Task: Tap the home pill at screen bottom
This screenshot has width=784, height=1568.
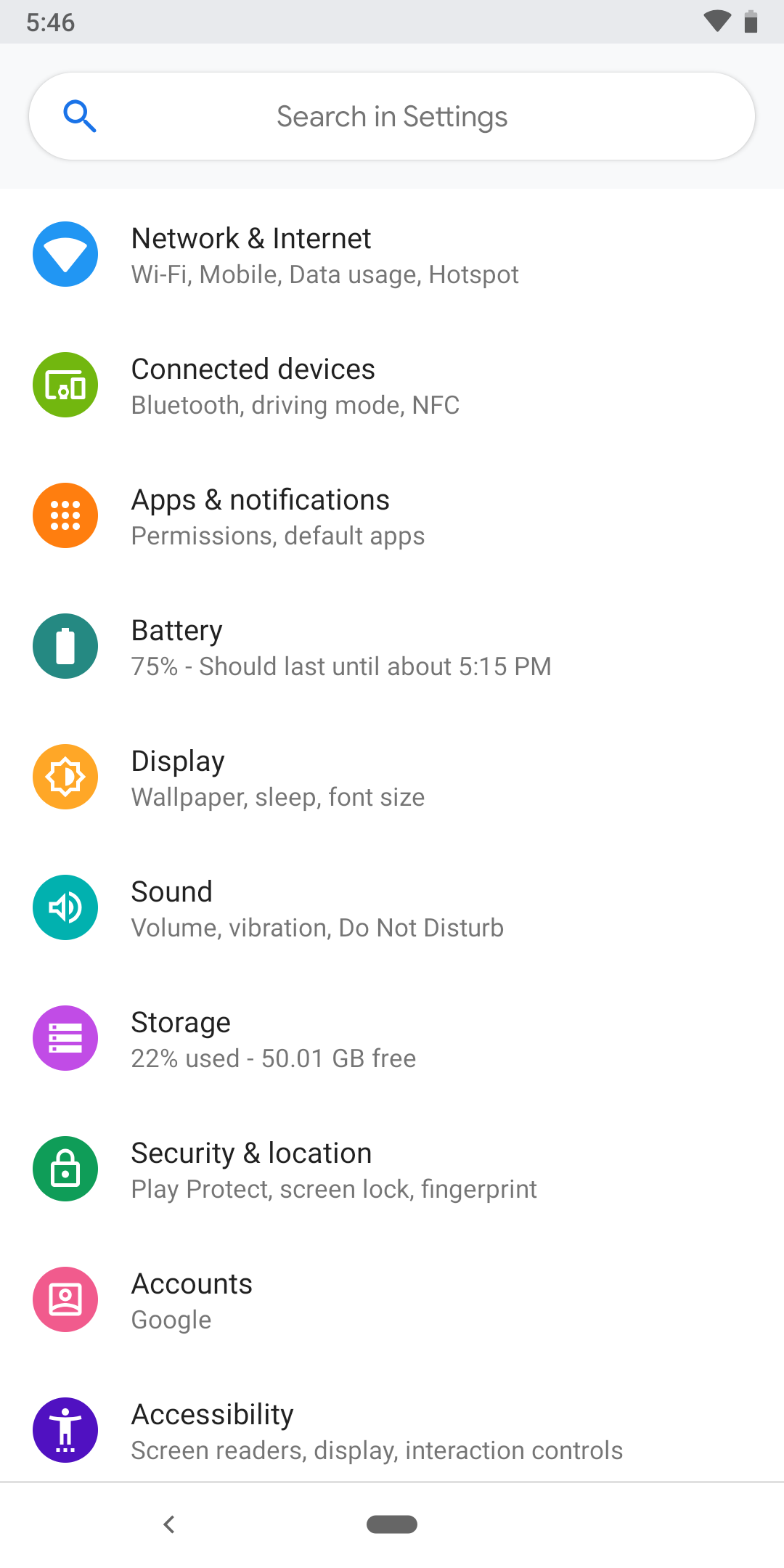Action: click(392, 1524)
